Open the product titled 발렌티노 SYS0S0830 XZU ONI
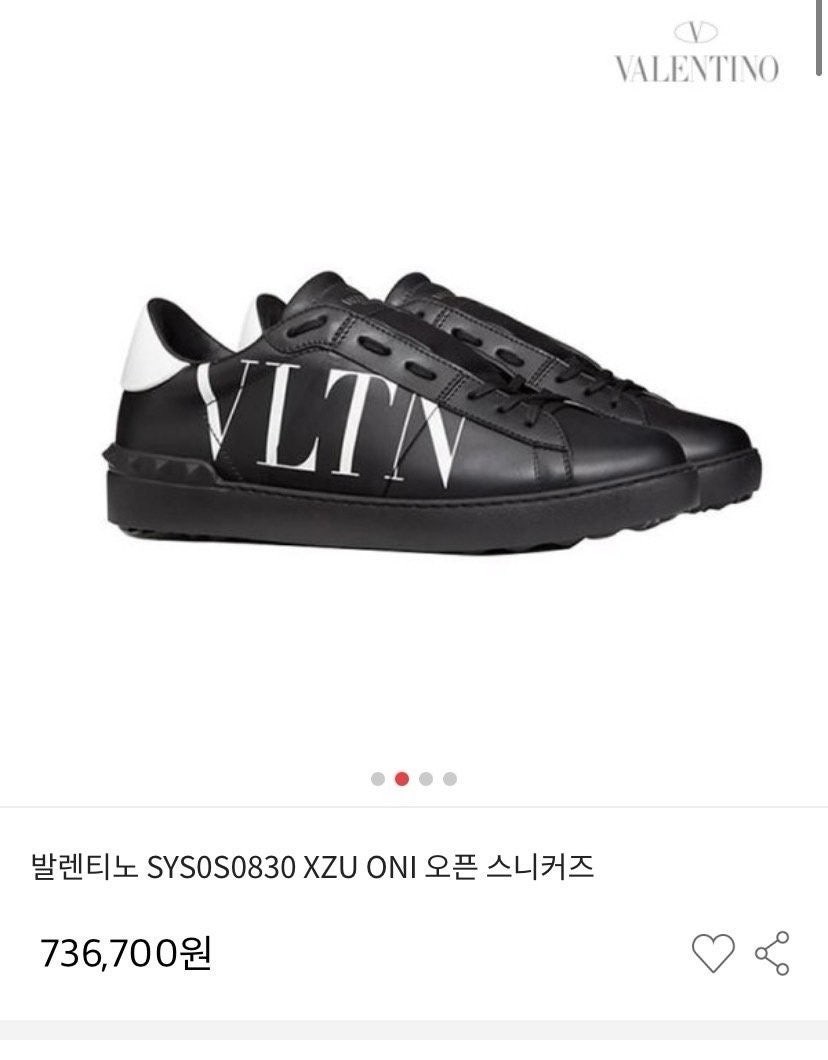Image resolution: width=828 pixels, height=1060 pixels. click(x=314, y=866)
